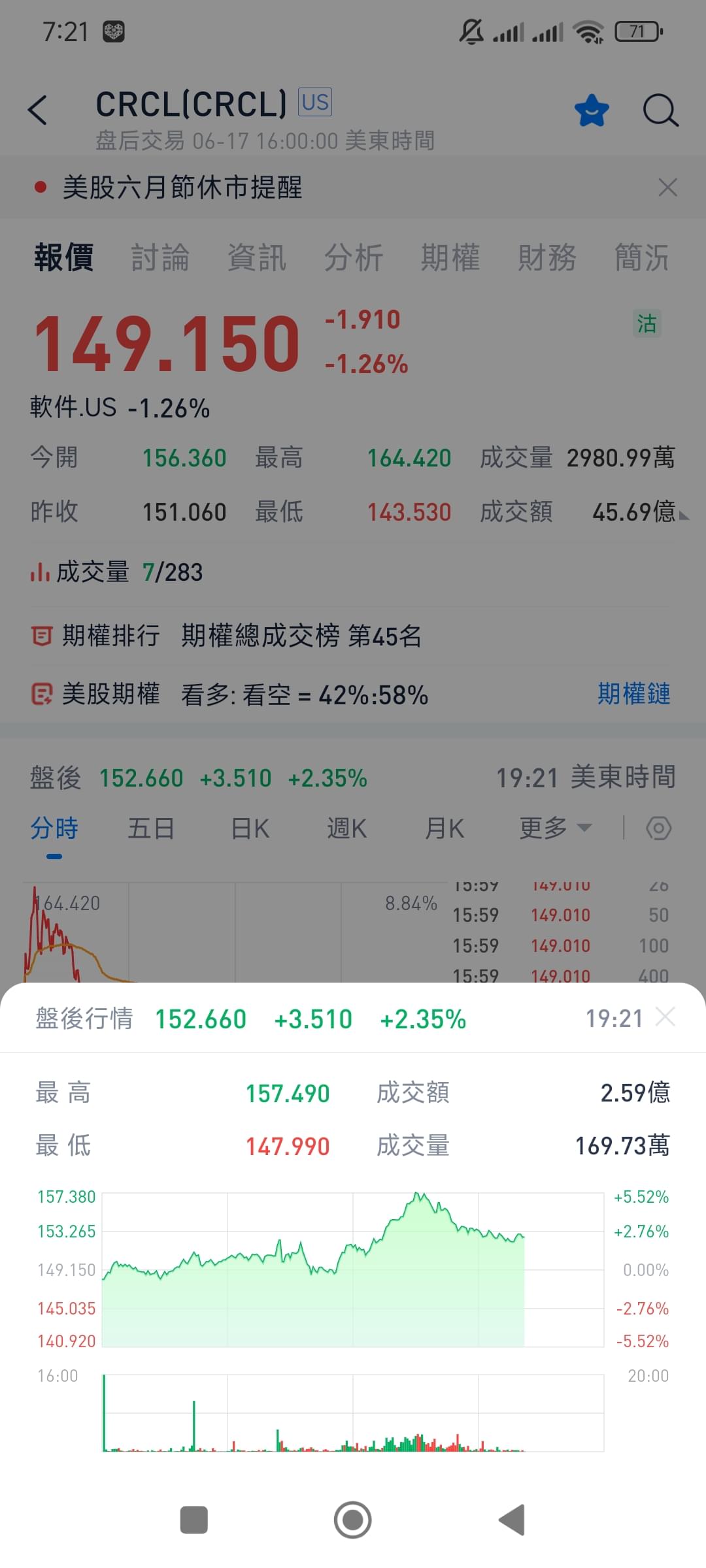This screenshot has height=1568, width=706.
Task: Toggle the watchlist star for CRCL
Action: click(592, 110)
